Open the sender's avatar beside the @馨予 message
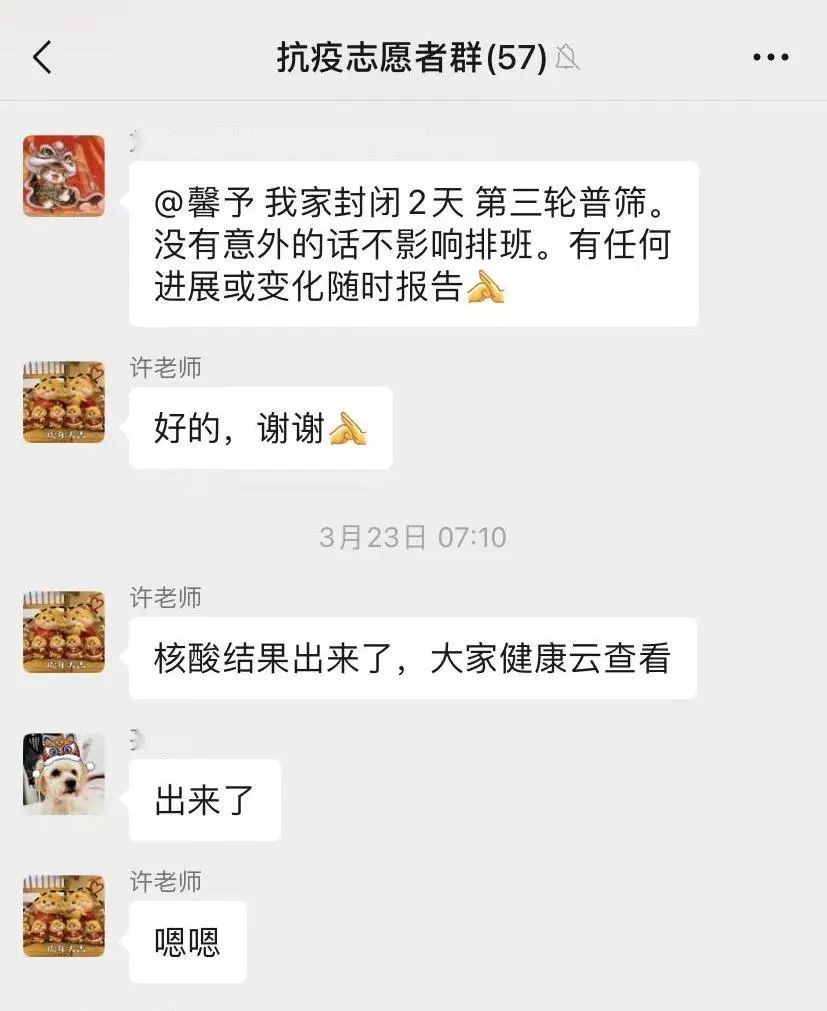827x1011 pixels. (x=64, y=176)
